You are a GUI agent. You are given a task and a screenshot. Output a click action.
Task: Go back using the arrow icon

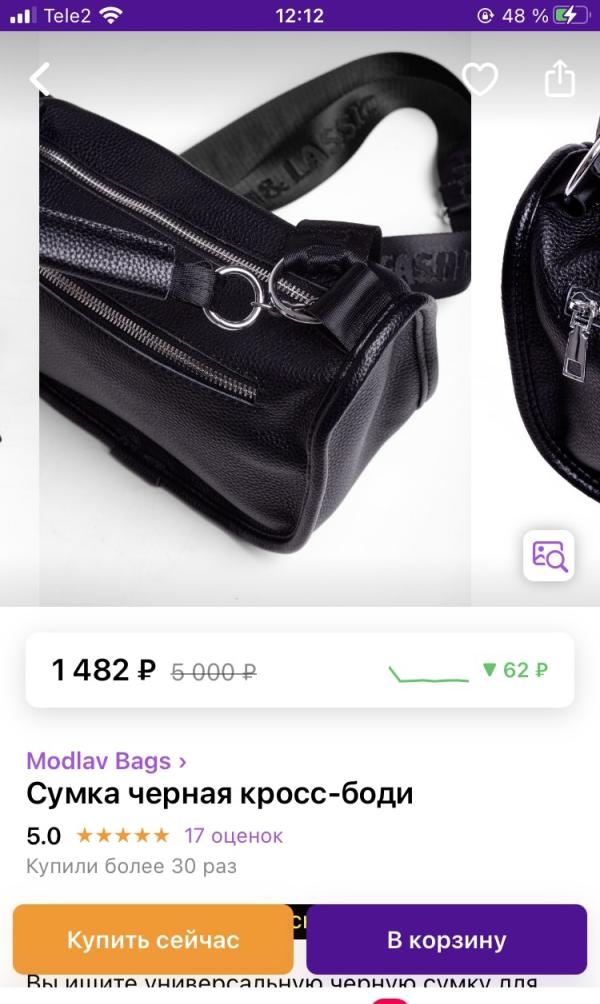40,79
